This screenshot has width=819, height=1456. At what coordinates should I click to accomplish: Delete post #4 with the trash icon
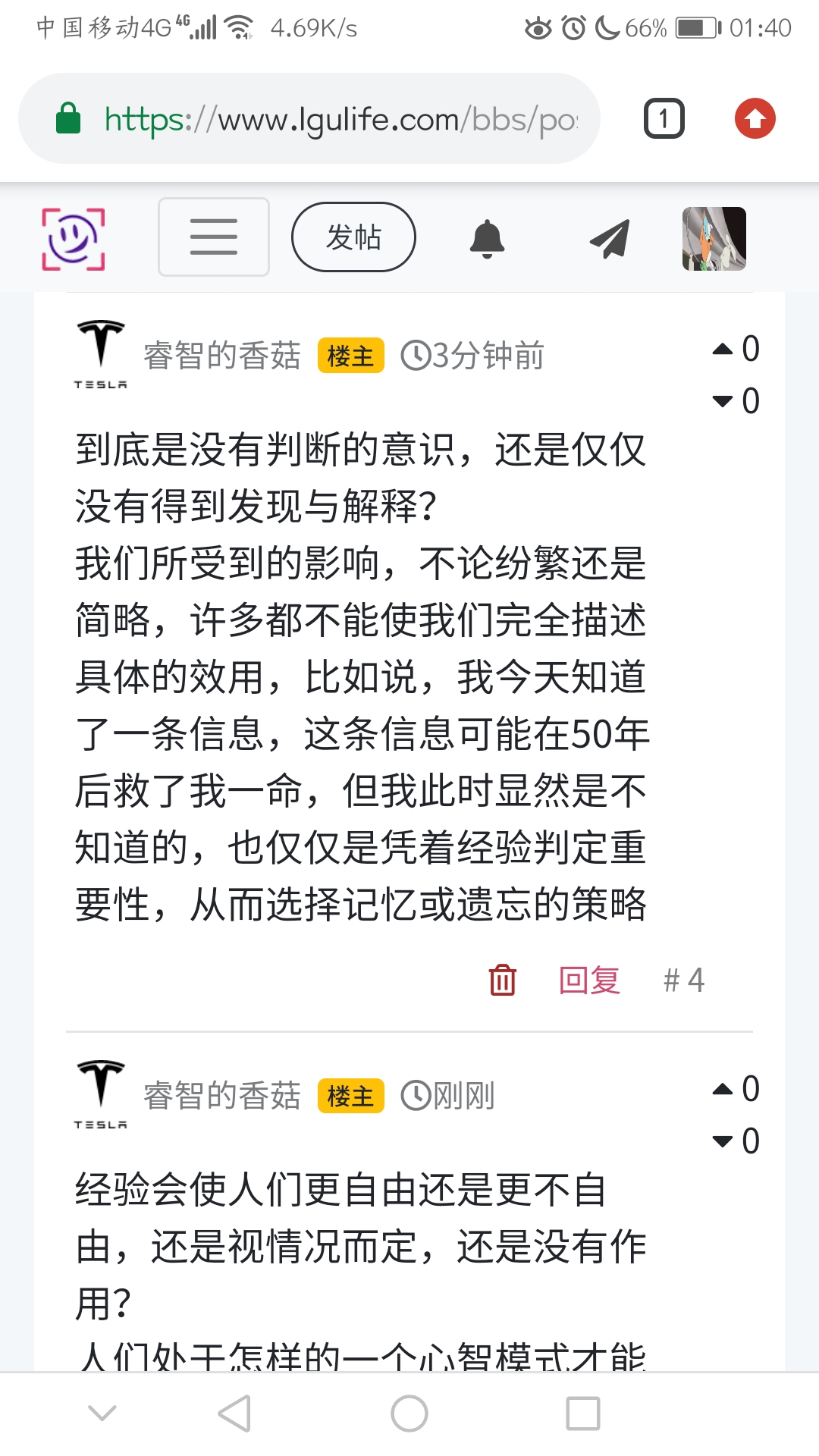tap(502, 980)
